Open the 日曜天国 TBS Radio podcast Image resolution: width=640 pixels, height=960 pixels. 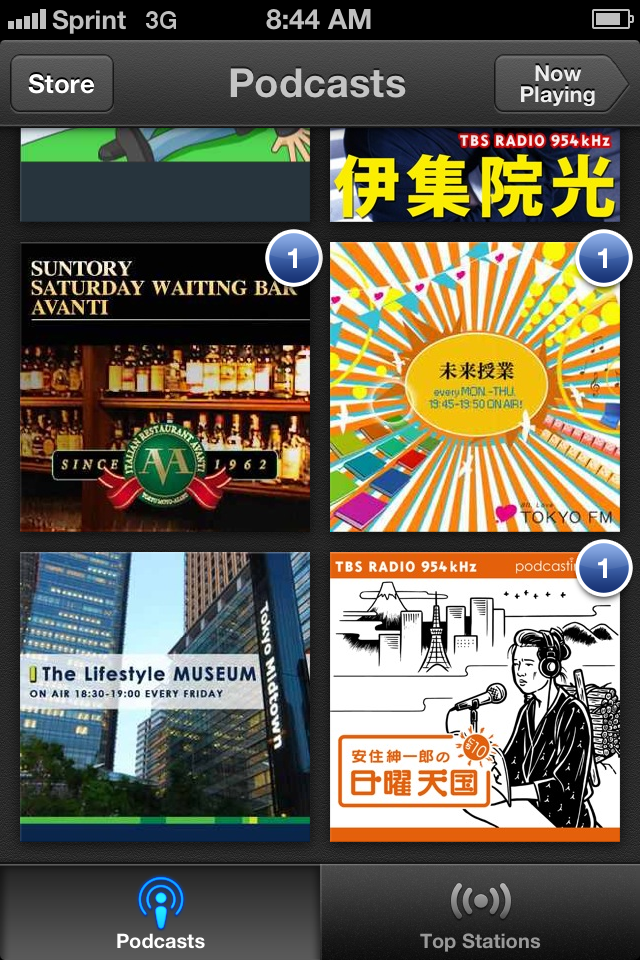pos(475,697)
